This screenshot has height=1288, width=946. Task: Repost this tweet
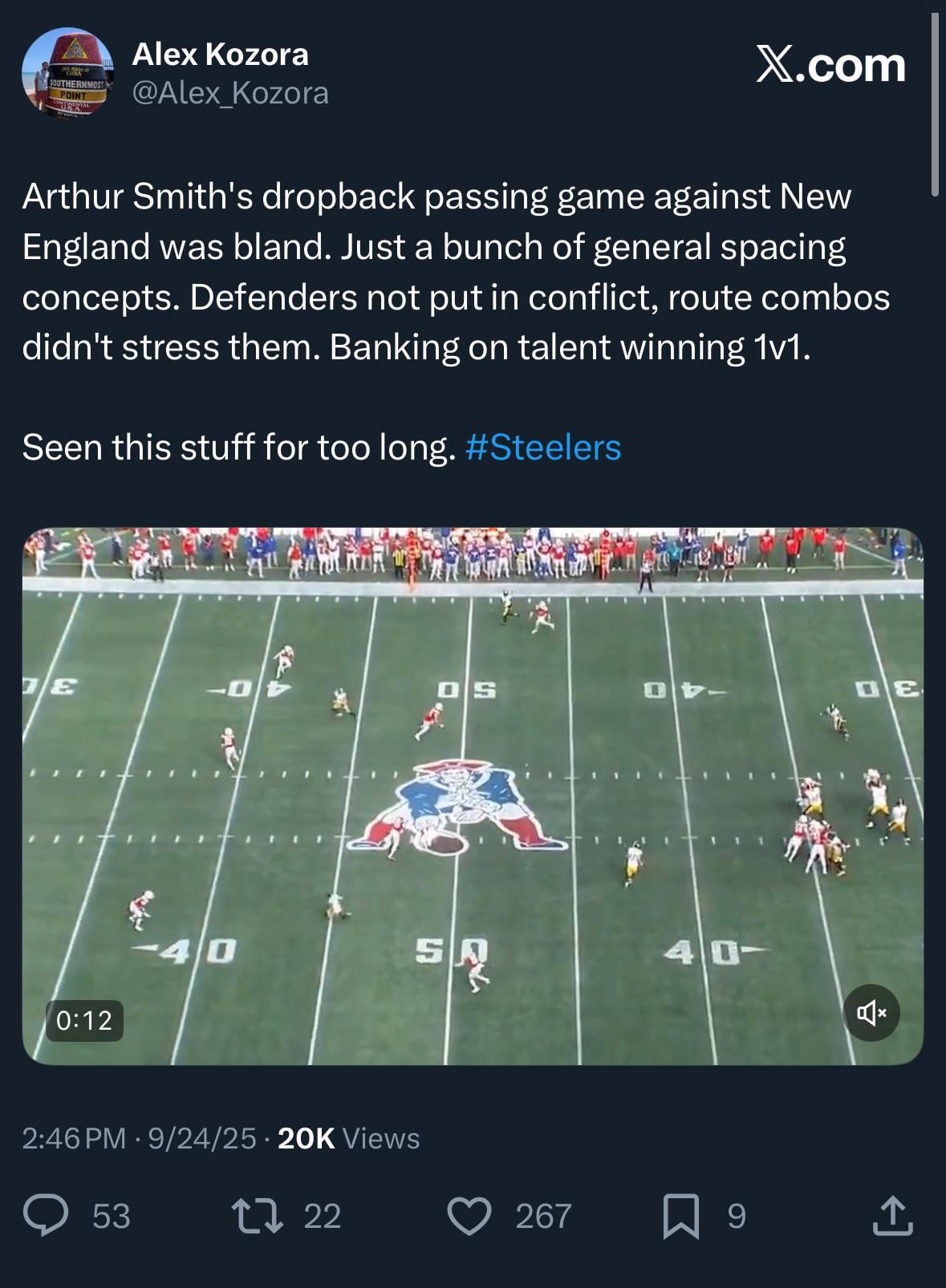257,1215
